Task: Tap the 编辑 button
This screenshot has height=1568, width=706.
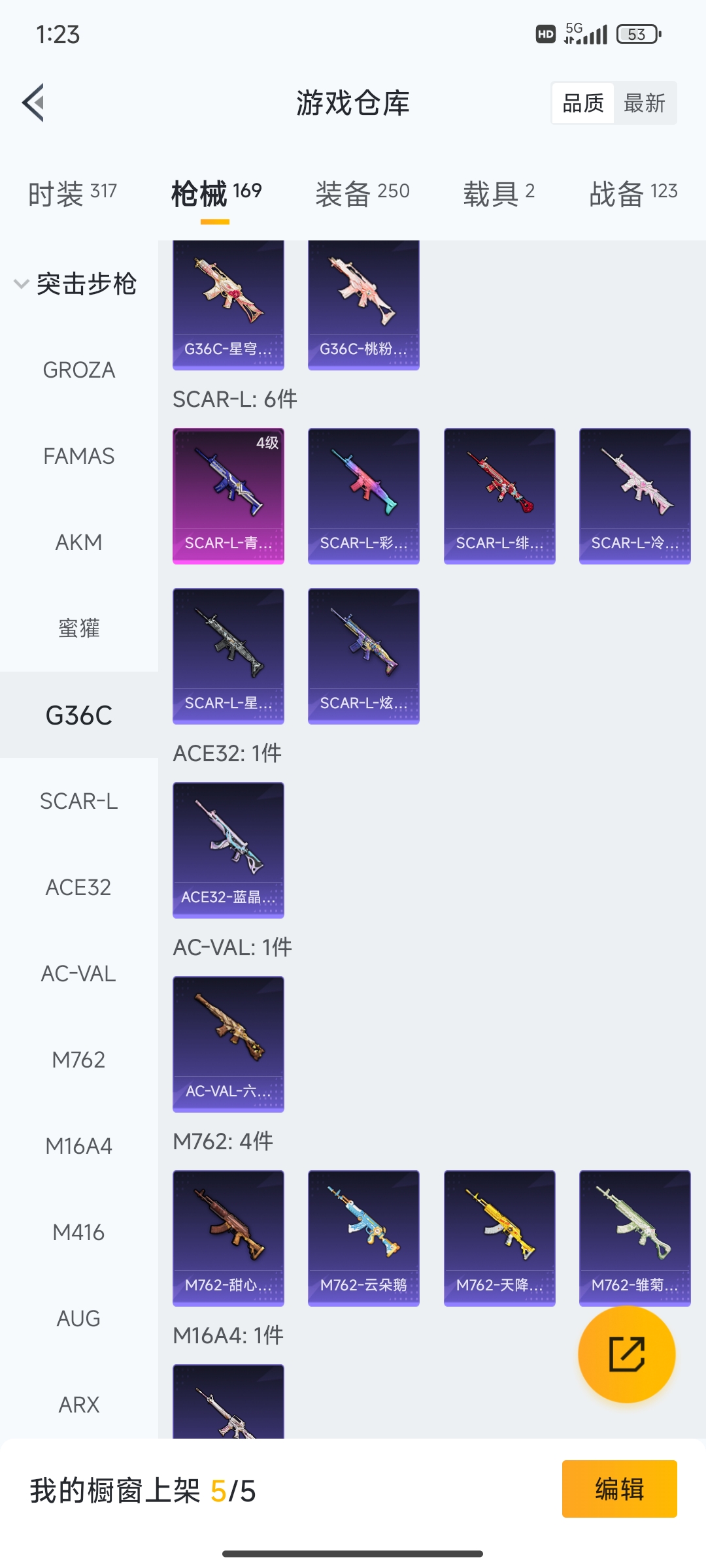Action: tap(619, 1489)
